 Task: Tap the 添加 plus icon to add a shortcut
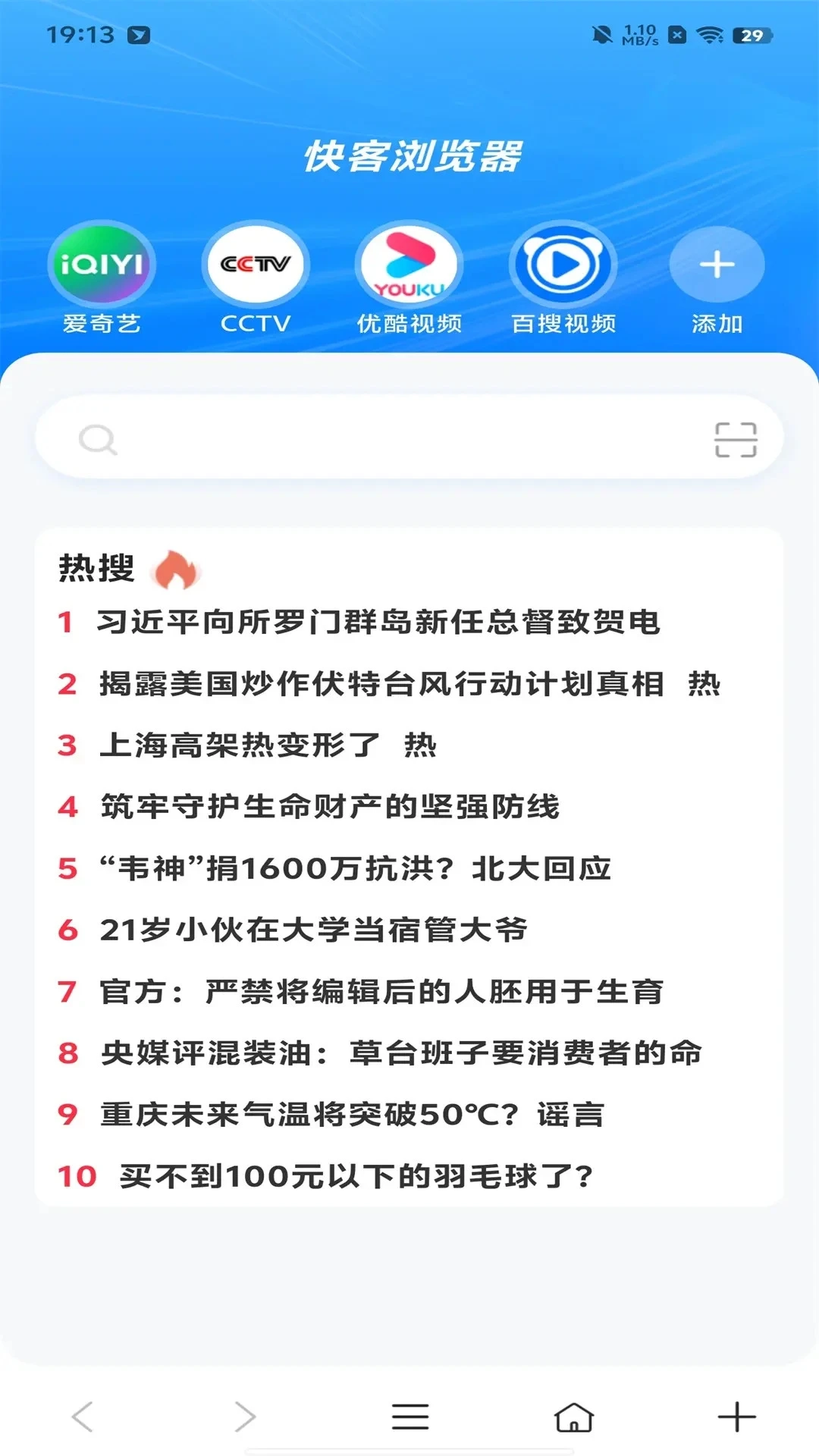point(714,264)
